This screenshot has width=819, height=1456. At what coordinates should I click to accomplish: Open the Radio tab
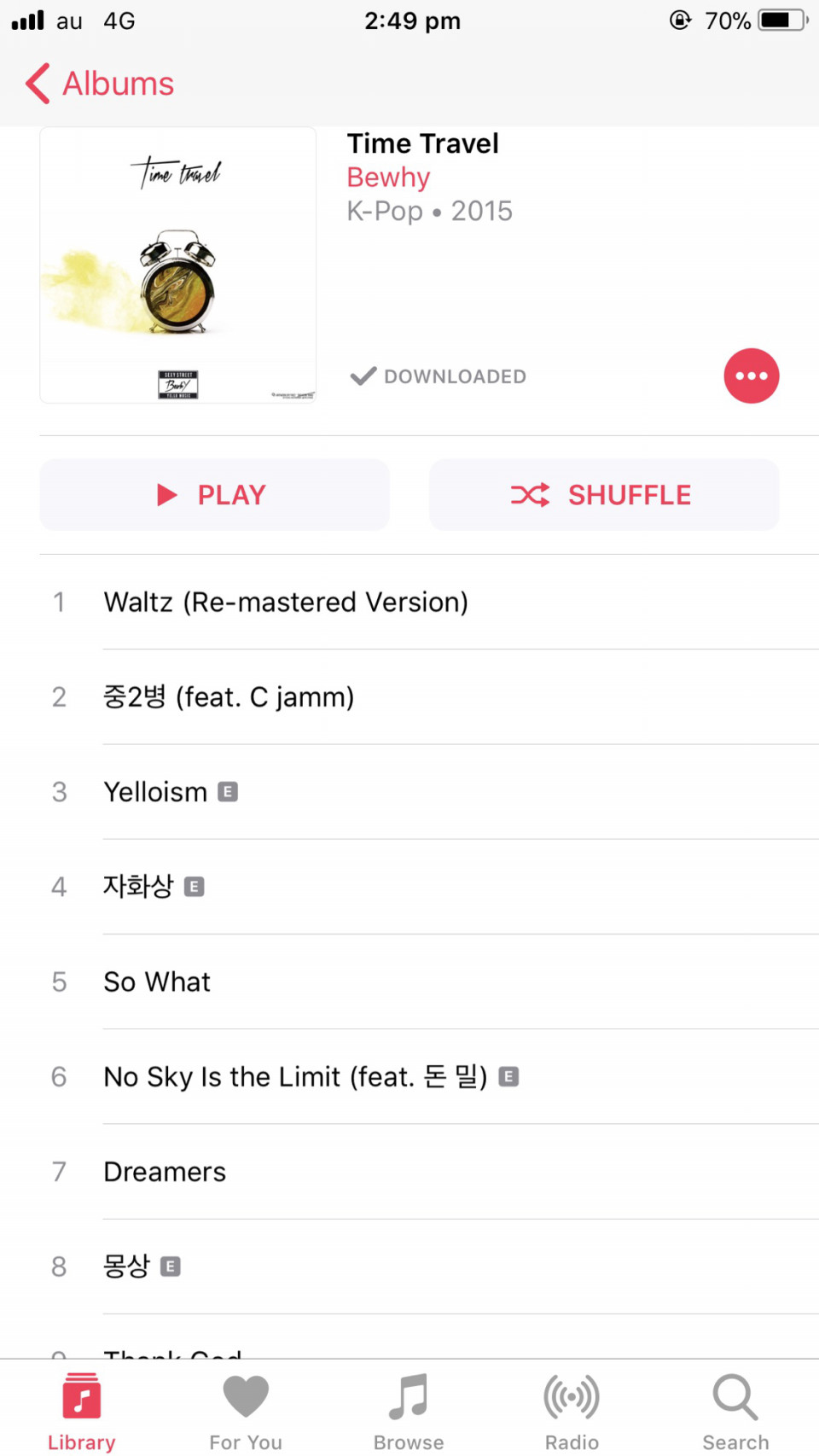(572, 1411)
